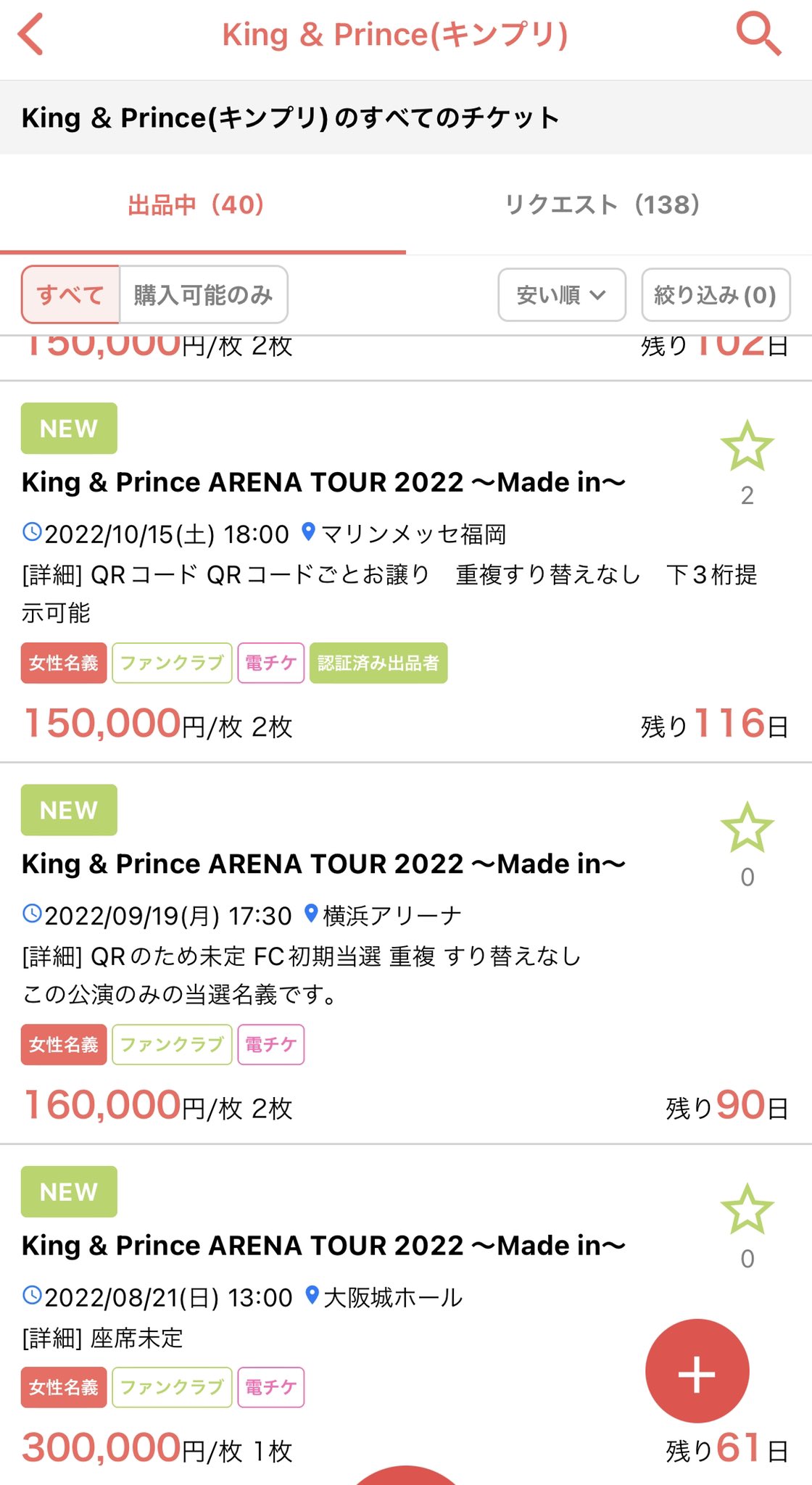Image resolution: width=812 pixels, height=1485 pixels.
Task: Tap the red plus floating button
Action: click(697, 1370)
